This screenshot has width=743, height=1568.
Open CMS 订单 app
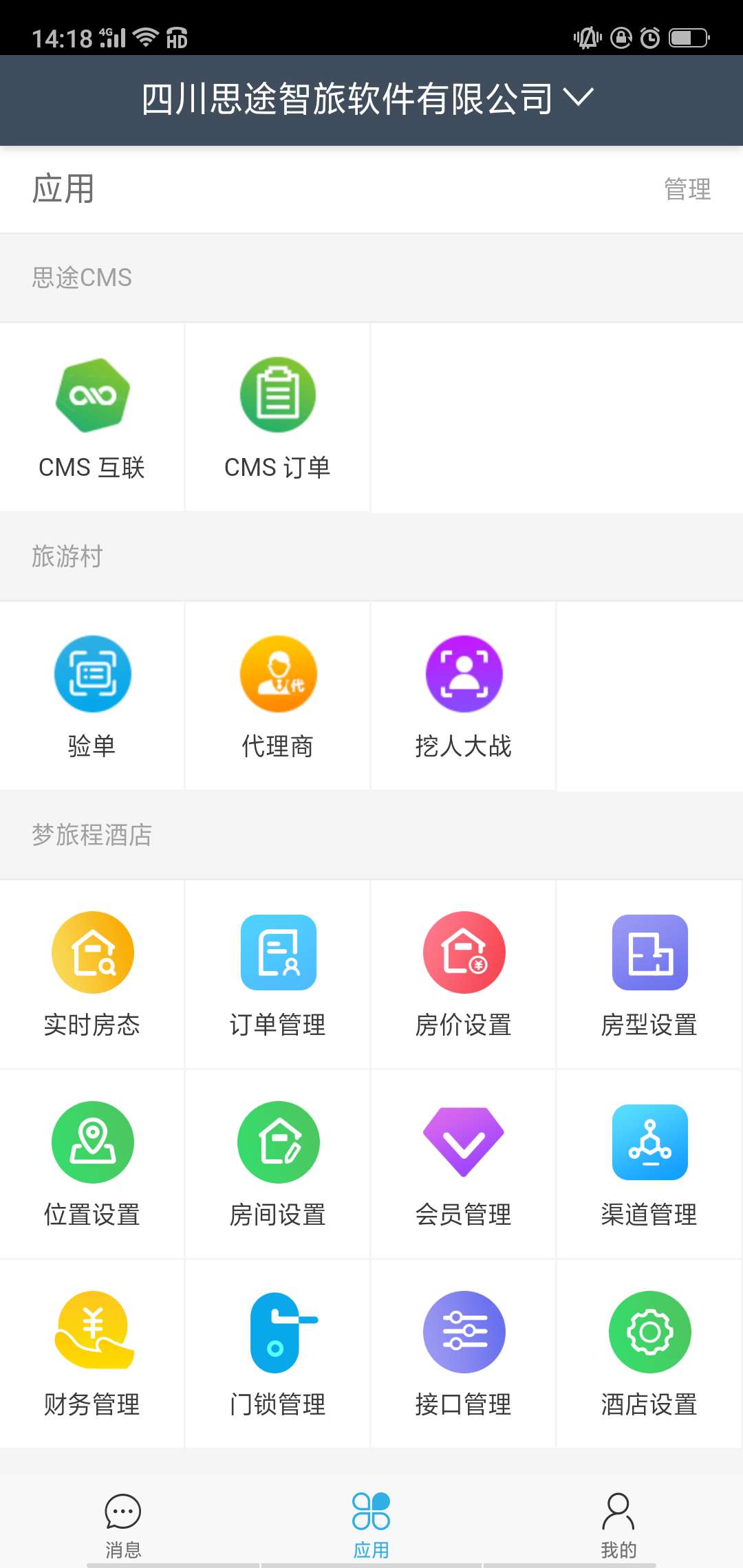278,417
